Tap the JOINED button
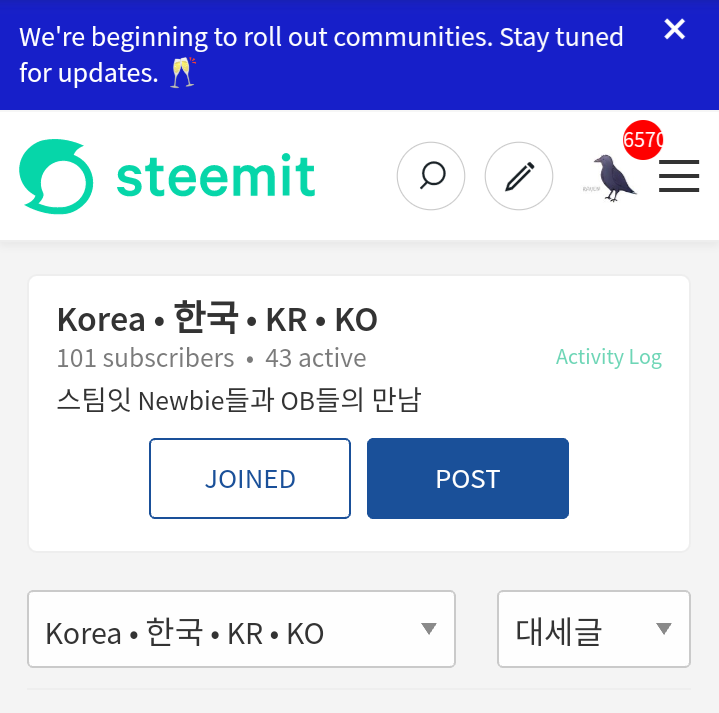The width and height of the screenshot is (719, 713). (250, 478)
